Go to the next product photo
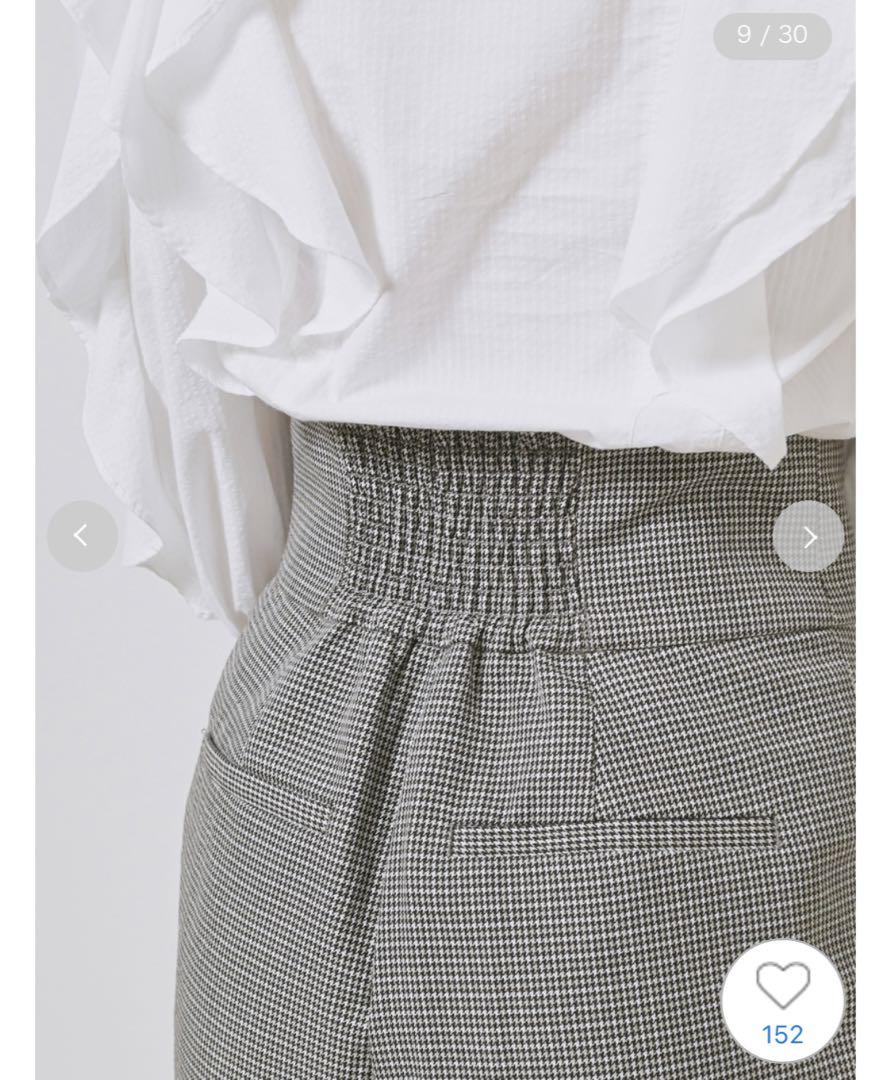 808,537
